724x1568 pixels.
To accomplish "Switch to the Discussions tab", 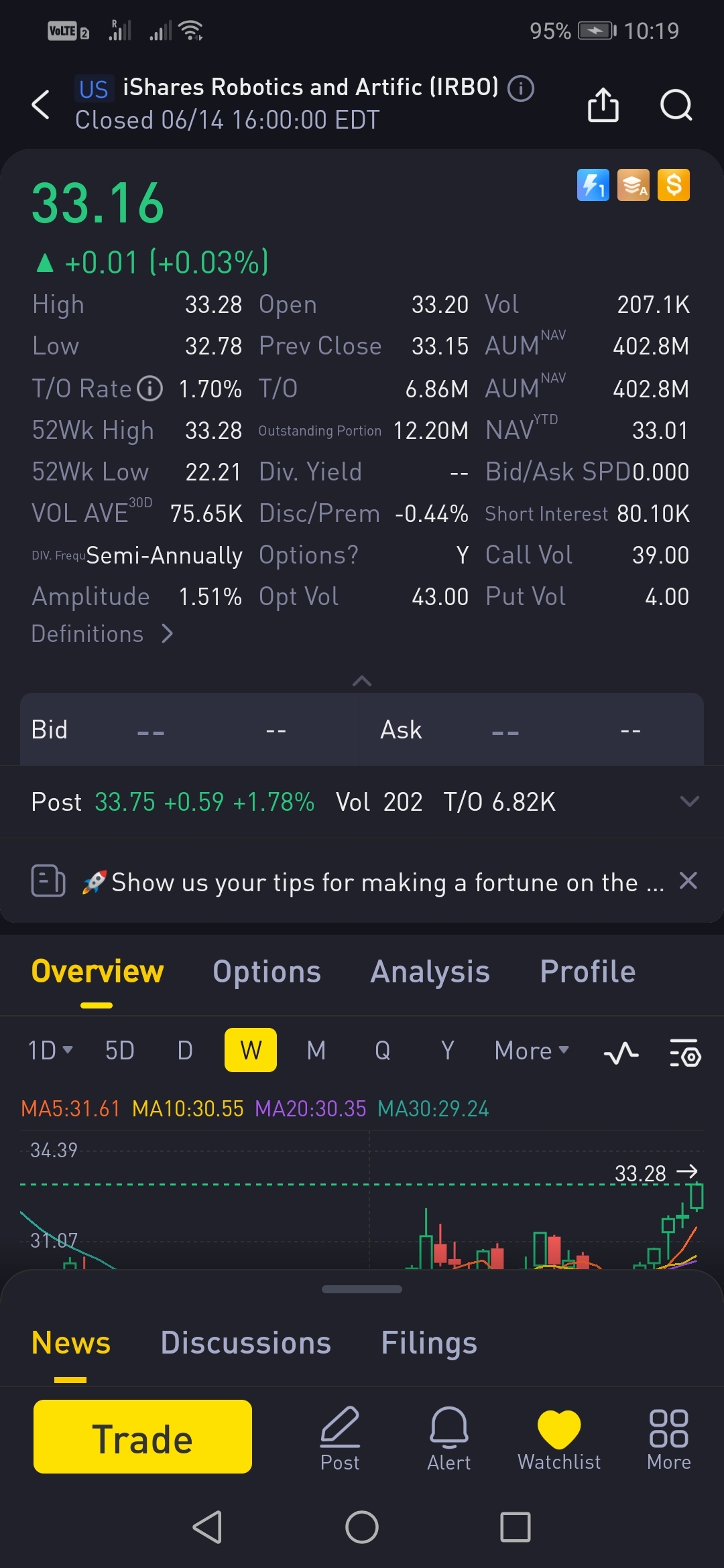I will (x=246, y=1343).
